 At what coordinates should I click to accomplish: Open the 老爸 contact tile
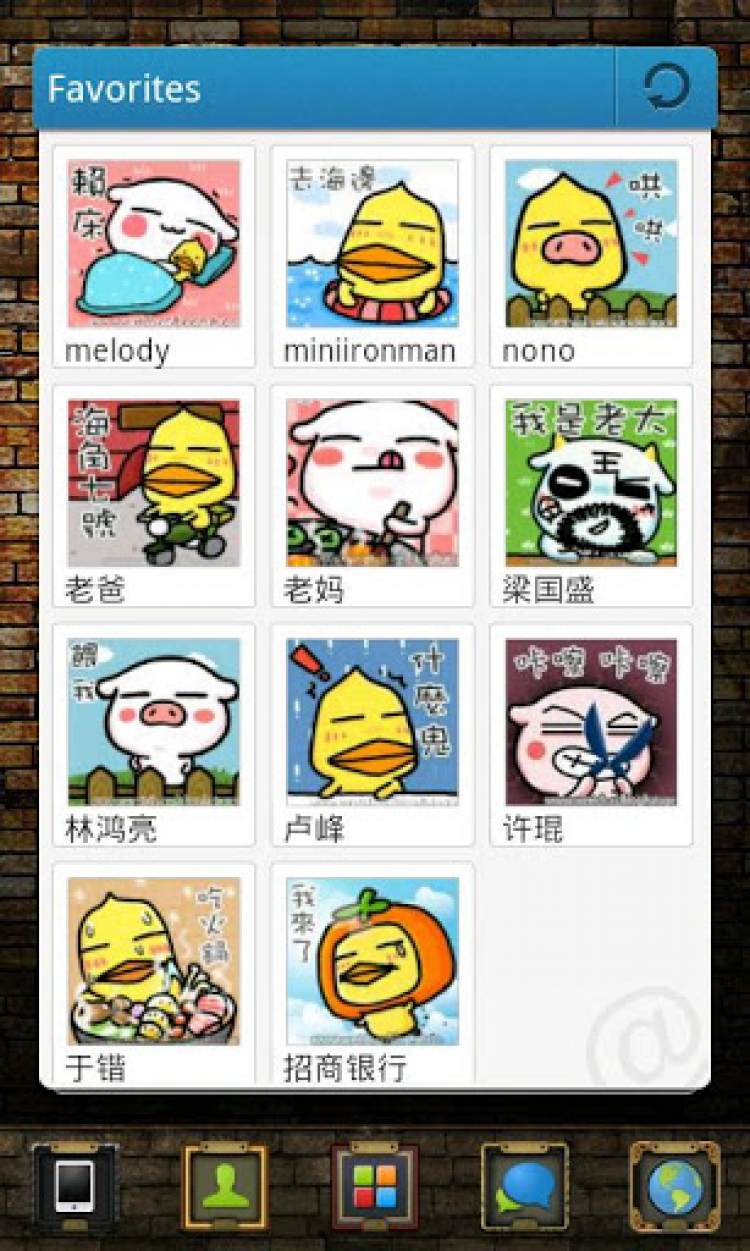tap(153, 495)
